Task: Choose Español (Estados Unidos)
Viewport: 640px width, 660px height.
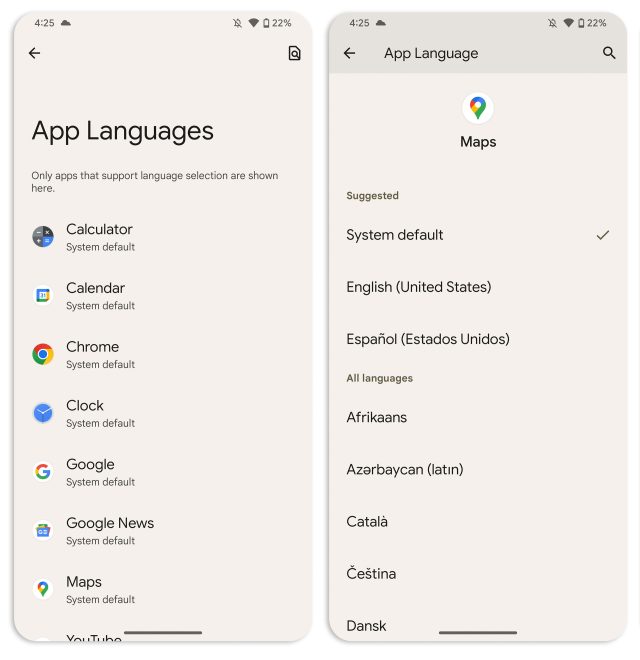Action: click(x=428, y=339)
